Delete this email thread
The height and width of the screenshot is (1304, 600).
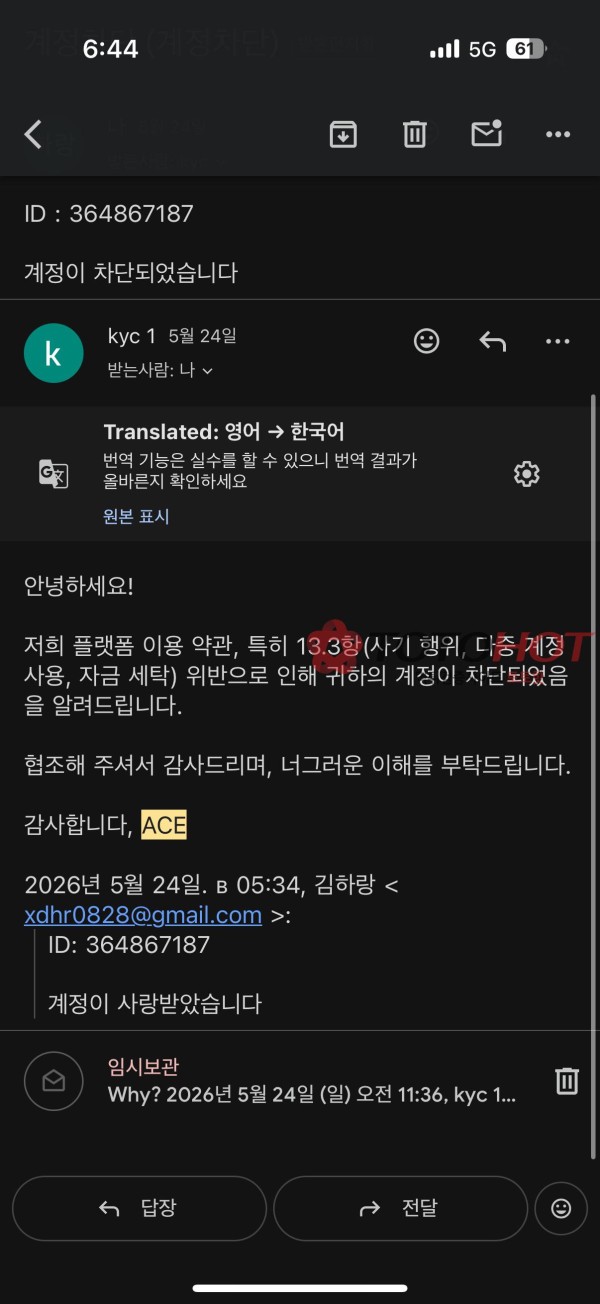click(414, 134)
